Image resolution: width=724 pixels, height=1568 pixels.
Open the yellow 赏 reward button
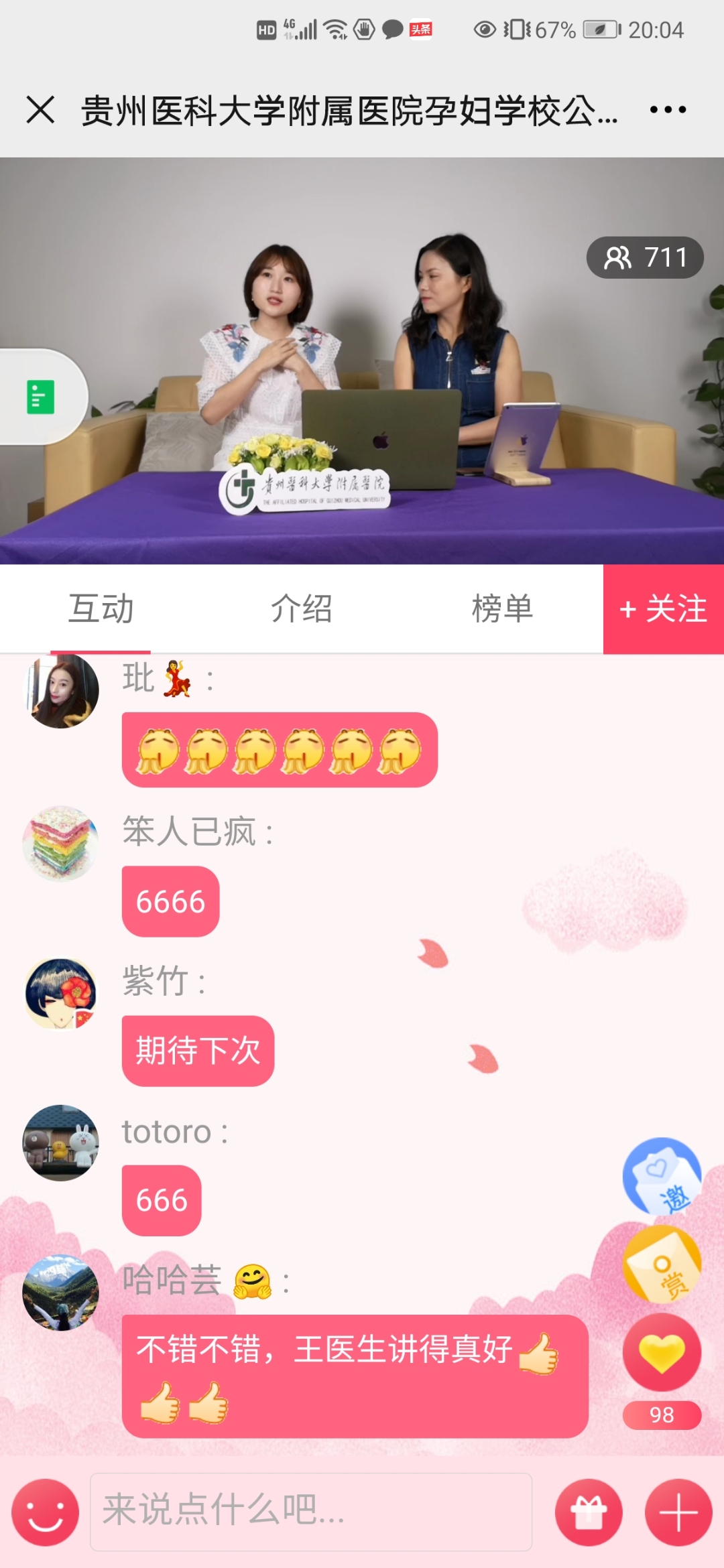pos(662,1264)
